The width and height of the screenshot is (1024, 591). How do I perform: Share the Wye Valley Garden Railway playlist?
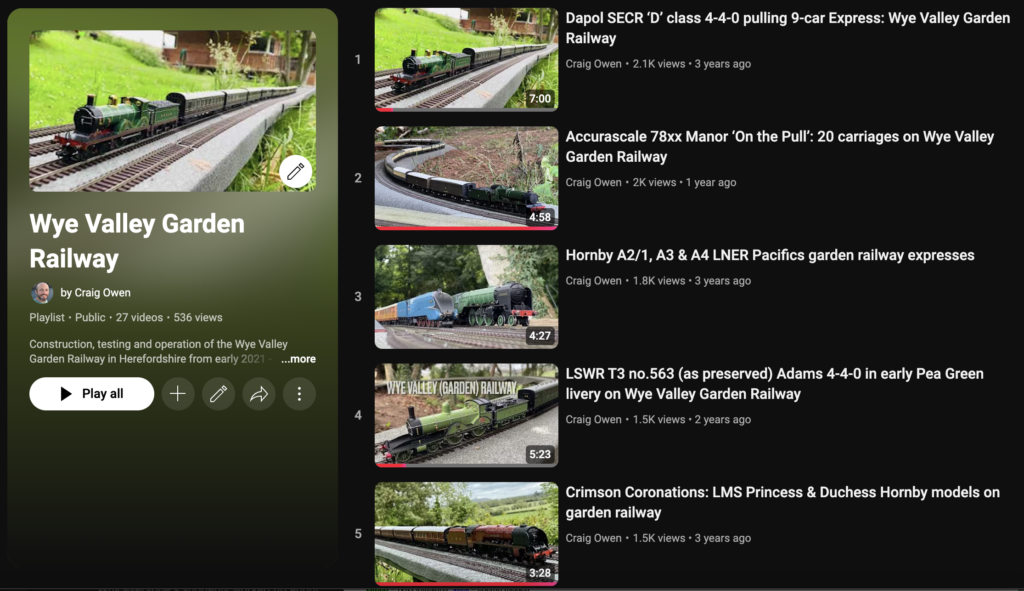(x=259, y=394)
